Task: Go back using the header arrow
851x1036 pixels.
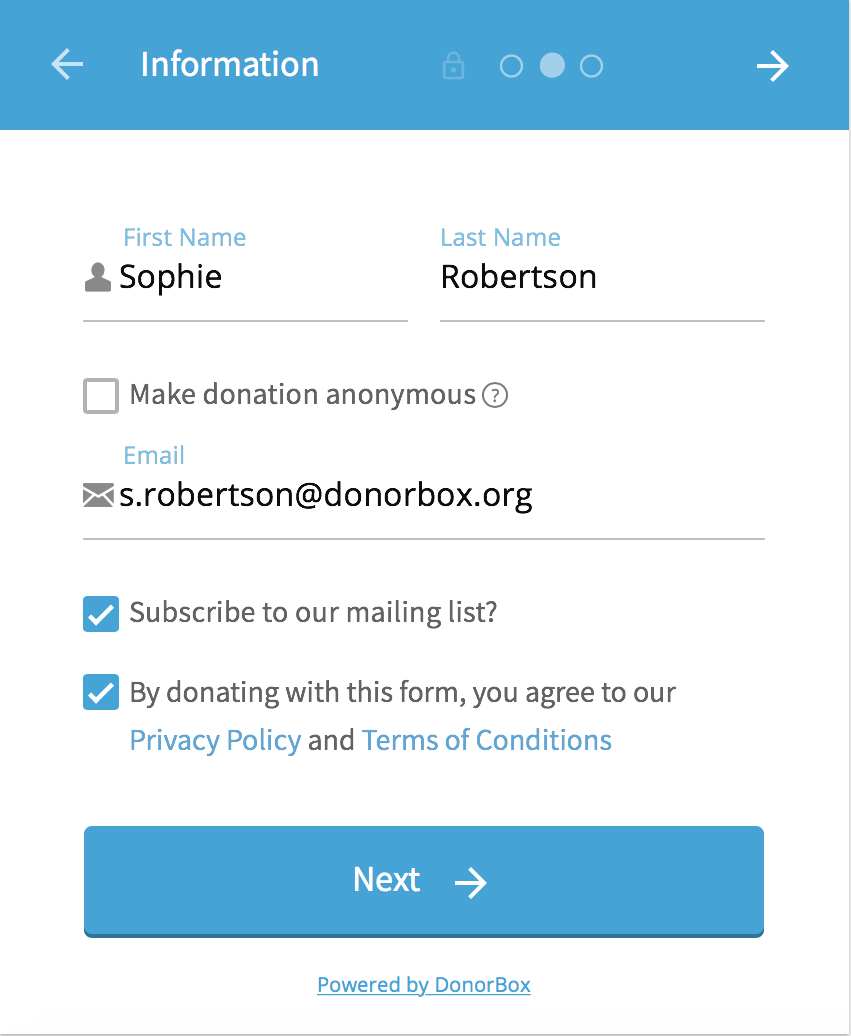Action: click(67, 65)
